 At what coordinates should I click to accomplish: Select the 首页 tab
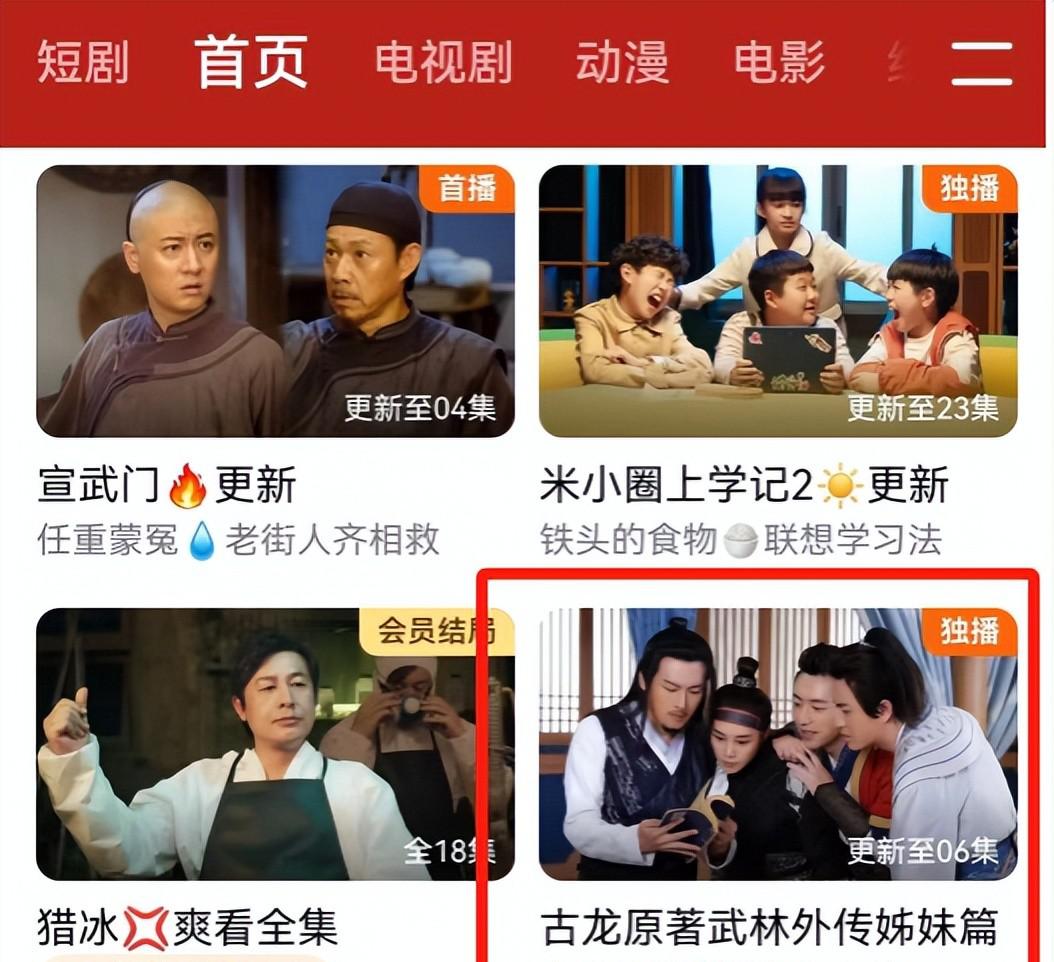point(251,62)
